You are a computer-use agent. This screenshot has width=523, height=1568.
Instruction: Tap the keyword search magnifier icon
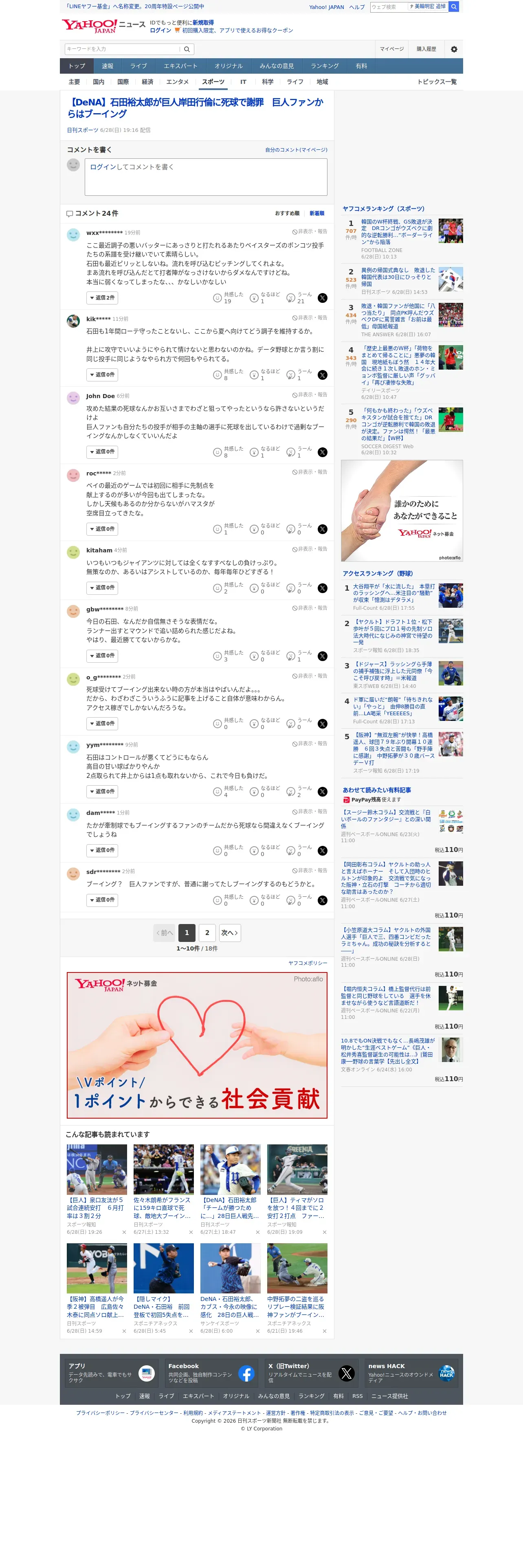(x=187, y=49)
